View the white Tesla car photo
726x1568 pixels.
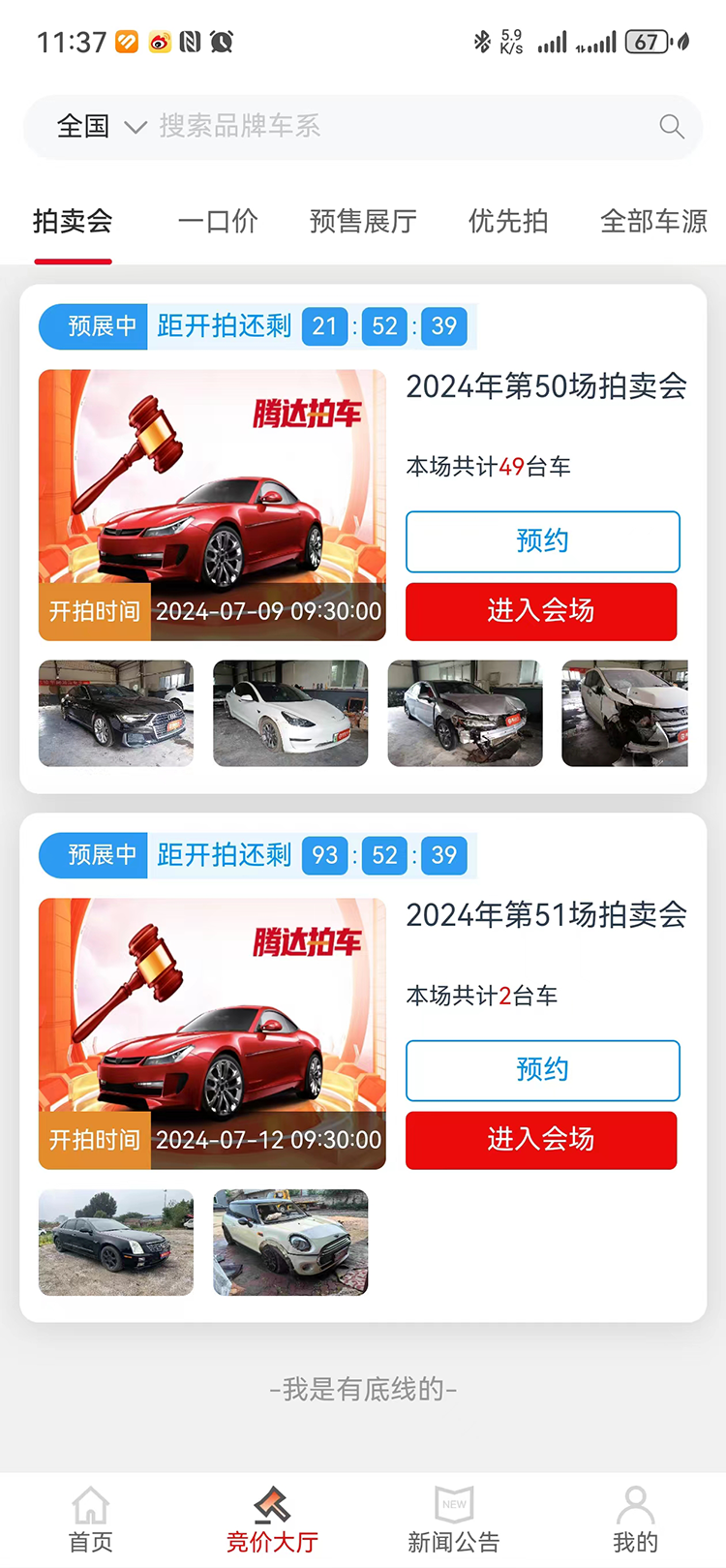tap(290, 714)
